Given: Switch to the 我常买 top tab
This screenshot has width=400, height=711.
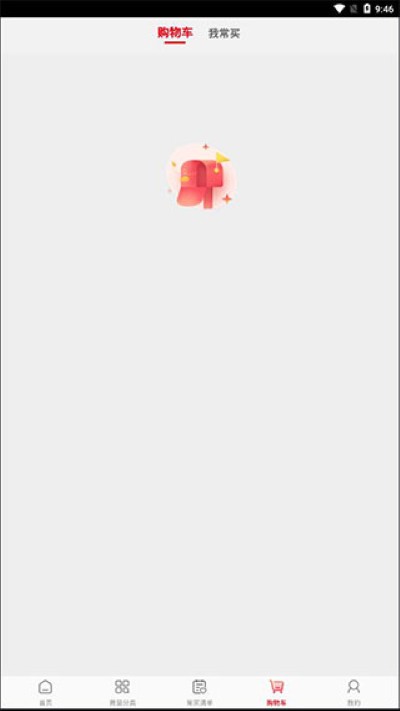Looking at the screenshot, I should pyautogui.click(x=224, y=34).
